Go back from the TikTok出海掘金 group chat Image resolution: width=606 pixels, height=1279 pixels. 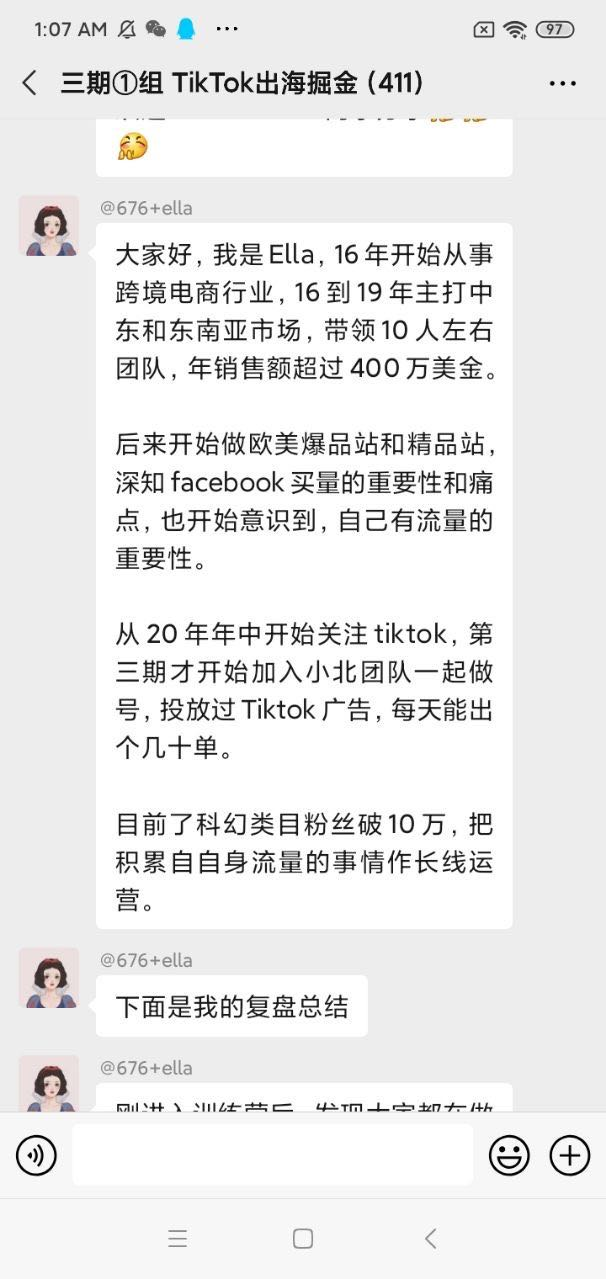pos(29,83)
